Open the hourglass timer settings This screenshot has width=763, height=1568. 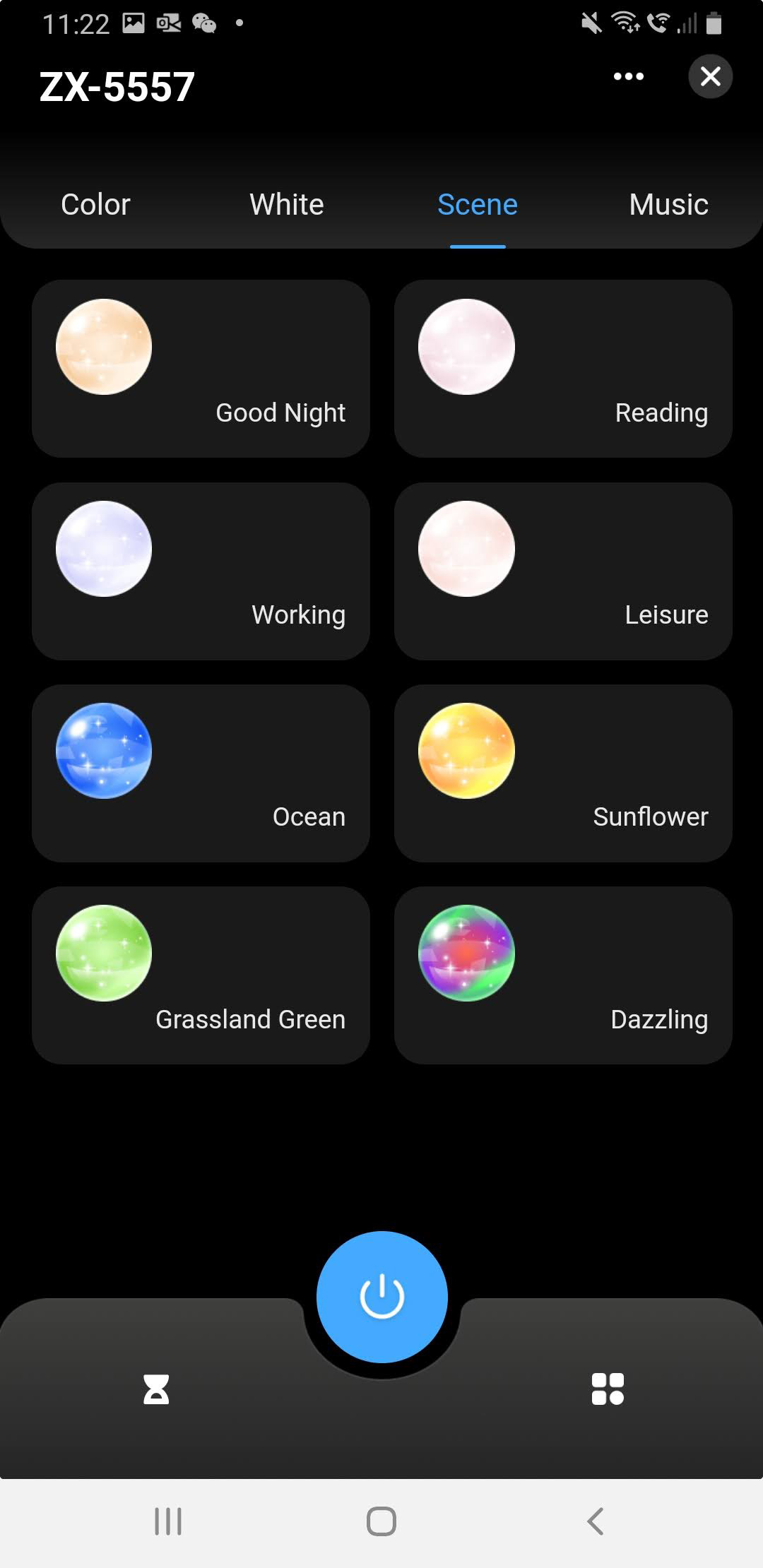point(156,1389)
